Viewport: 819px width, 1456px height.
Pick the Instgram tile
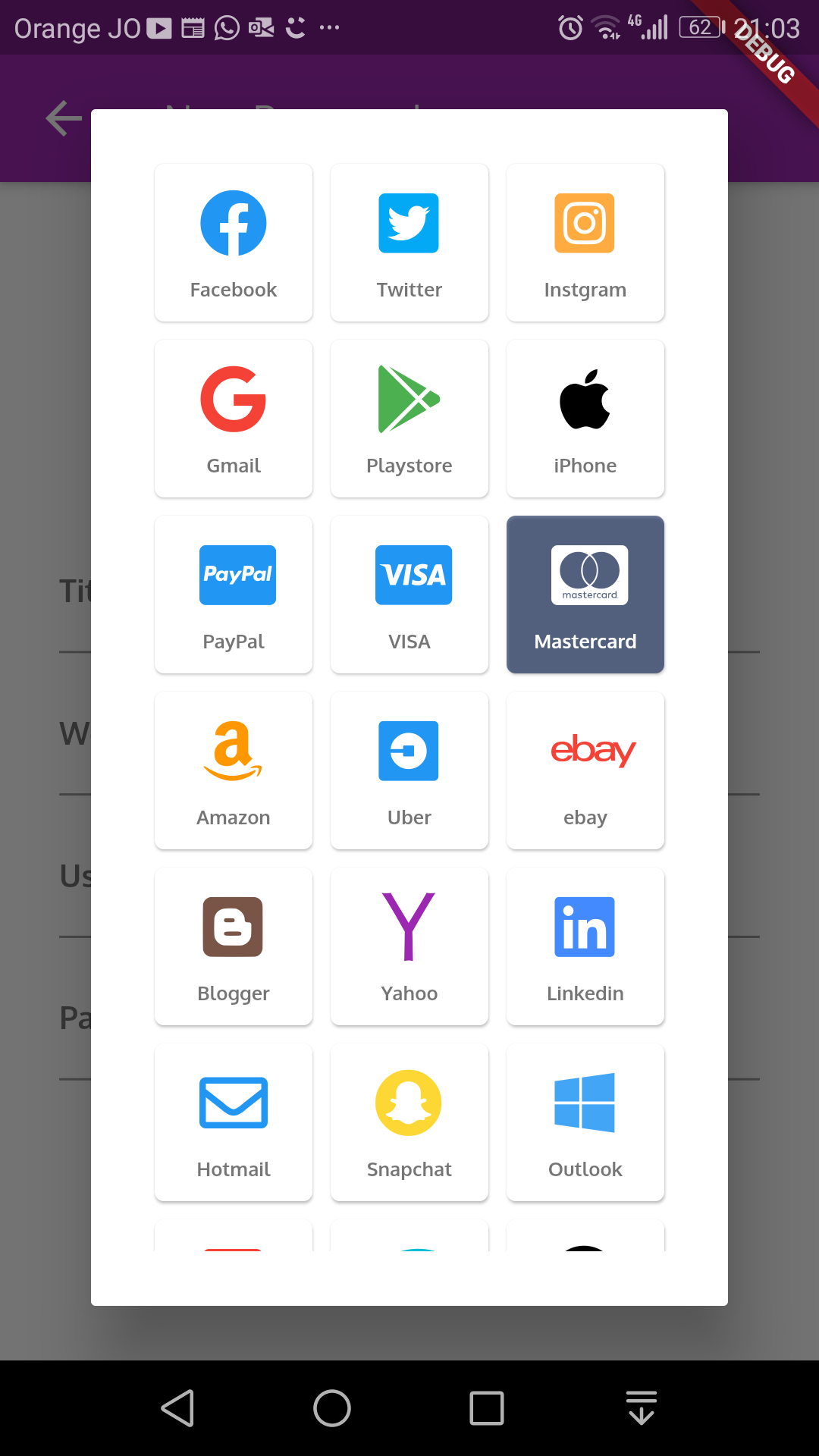coord(585,243)
